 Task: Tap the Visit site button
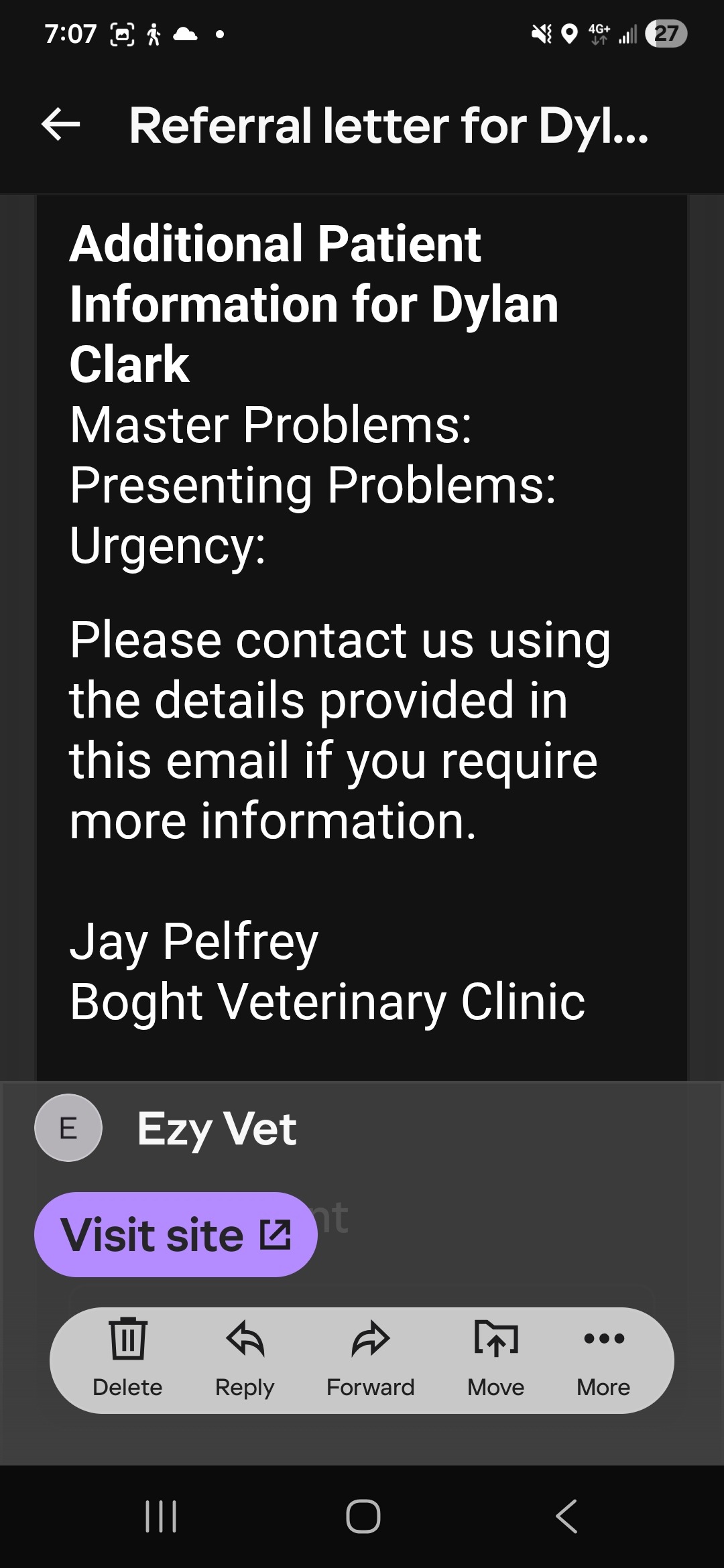click(176, 1234)
